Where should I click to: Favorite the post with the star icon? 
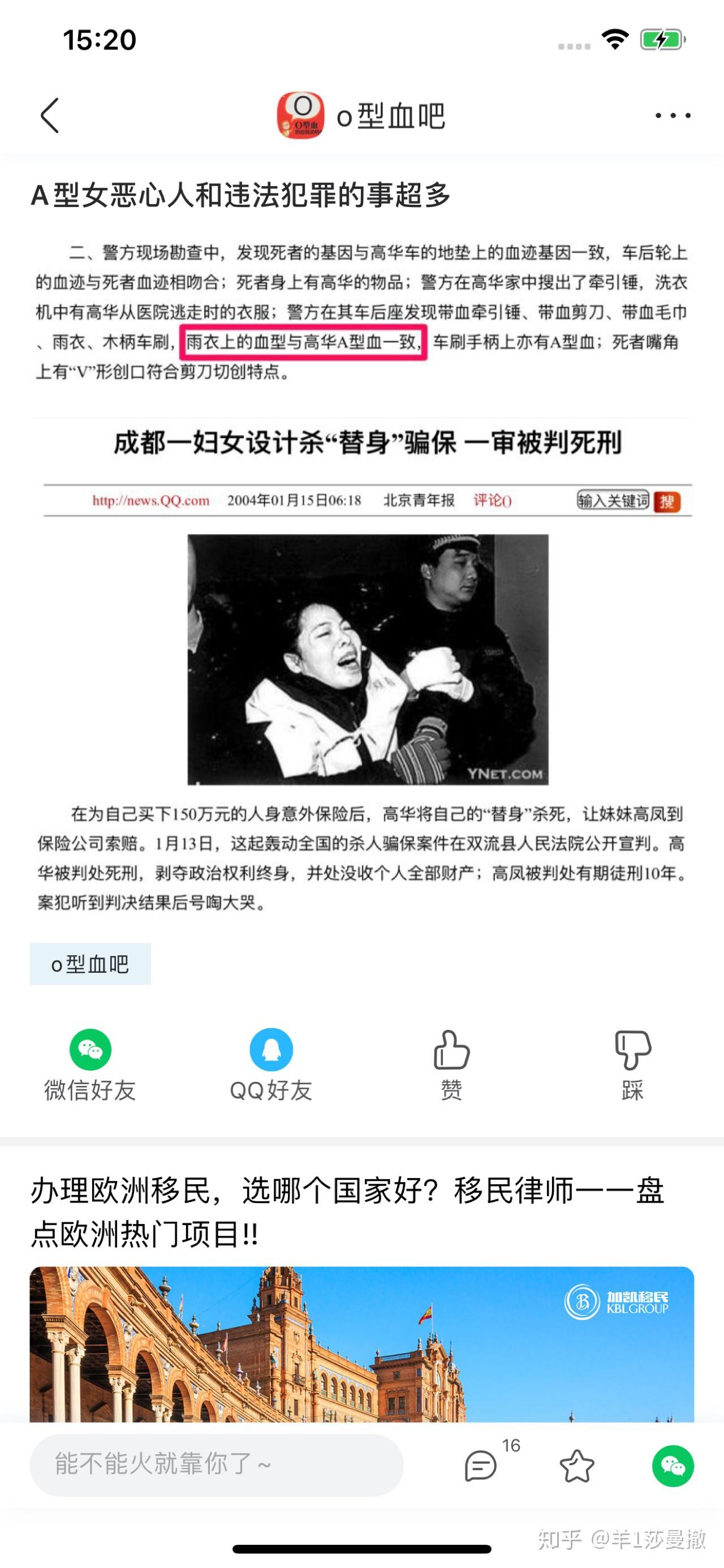pos(576,1466)
